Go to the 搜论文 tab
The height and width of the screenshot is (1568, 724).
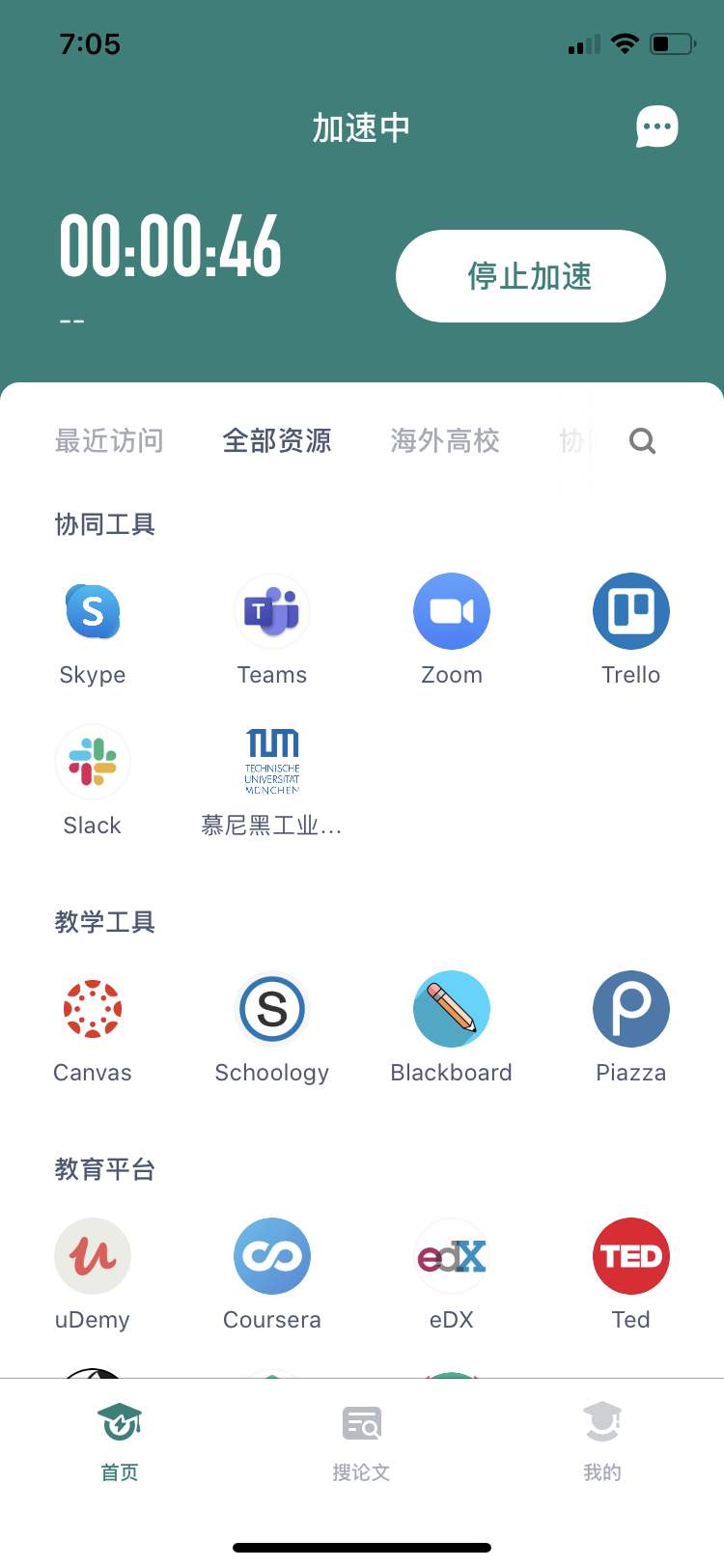coord(362,1442)
